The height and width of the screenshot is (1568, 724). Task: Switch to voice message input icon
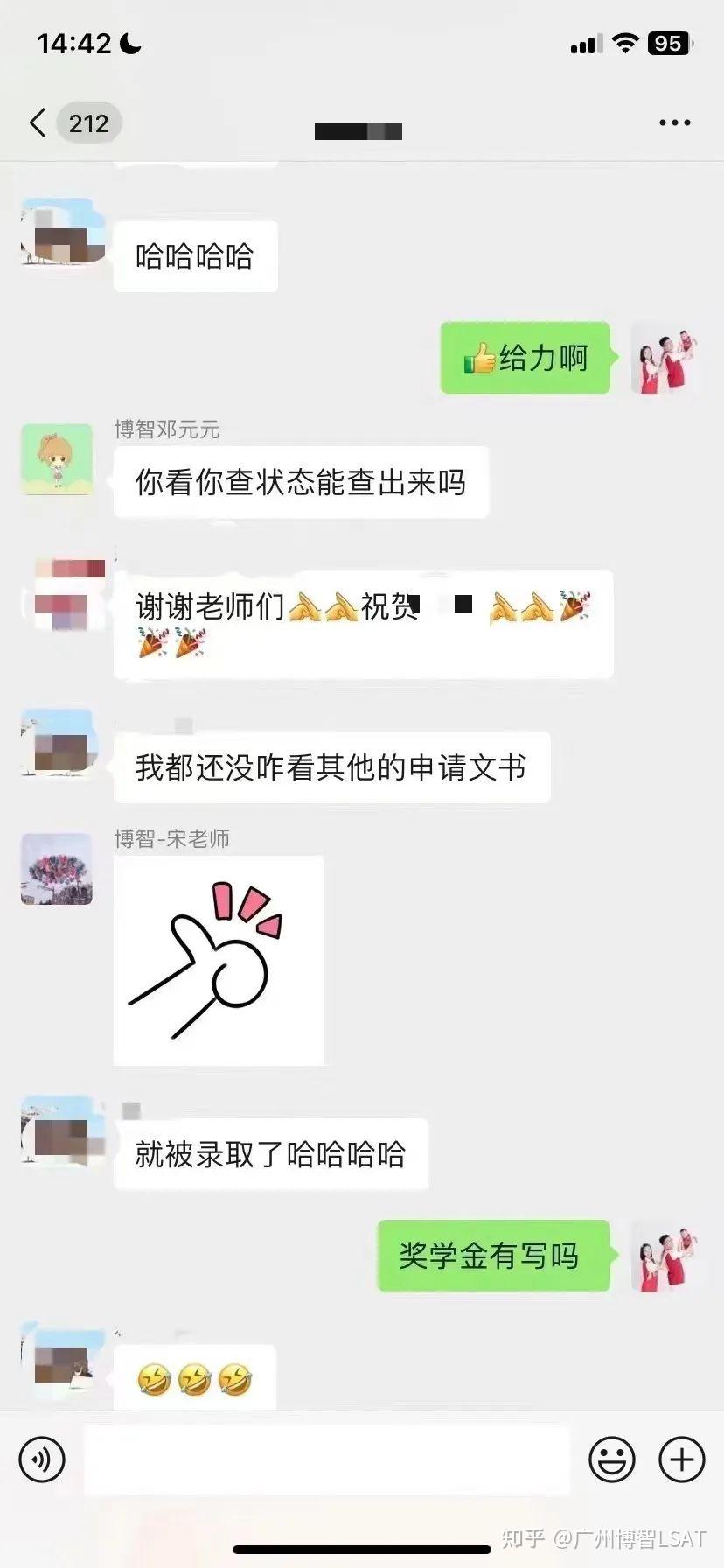click(x=42, y=1459)
